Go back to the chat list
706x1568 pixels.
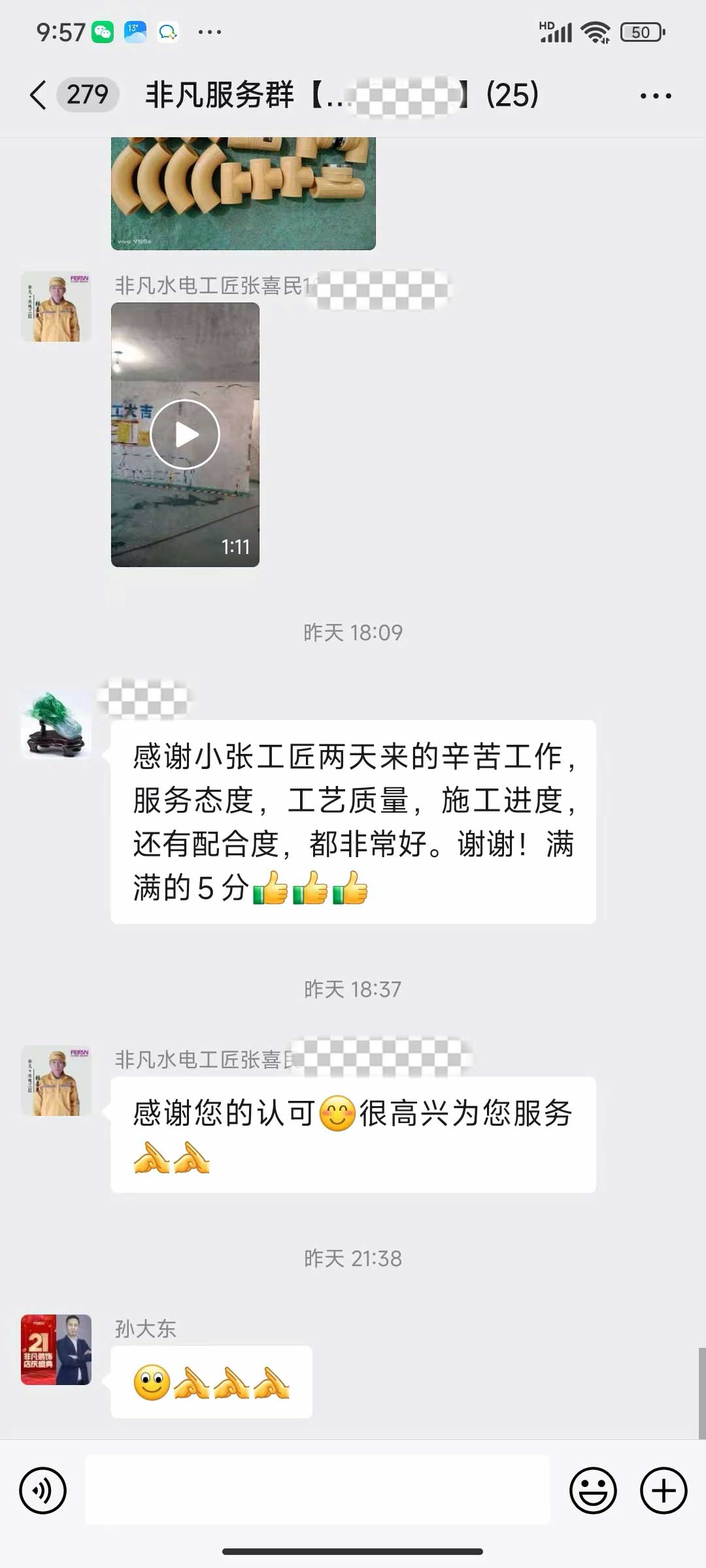pos(38,95)
